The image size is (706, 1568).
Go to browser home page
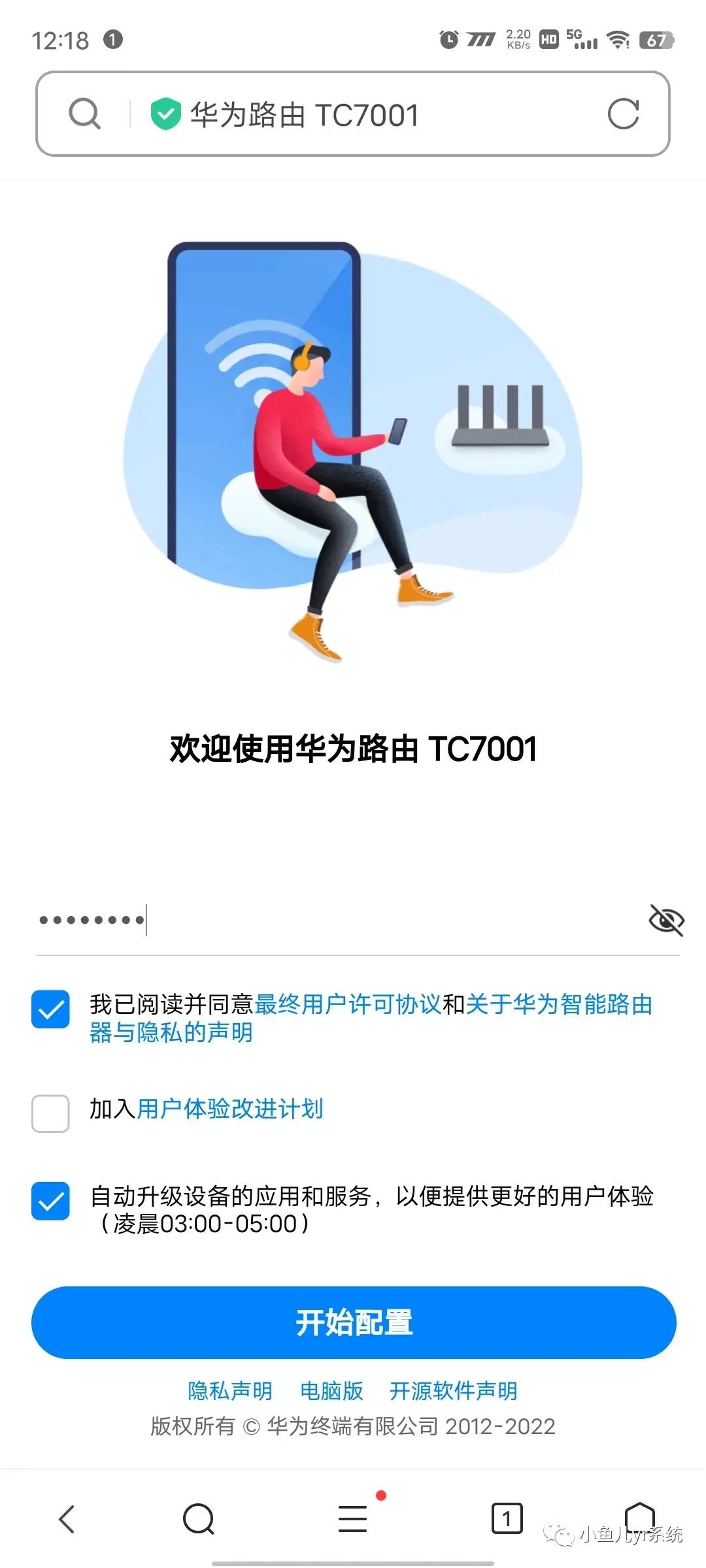tap(639, 1517)
